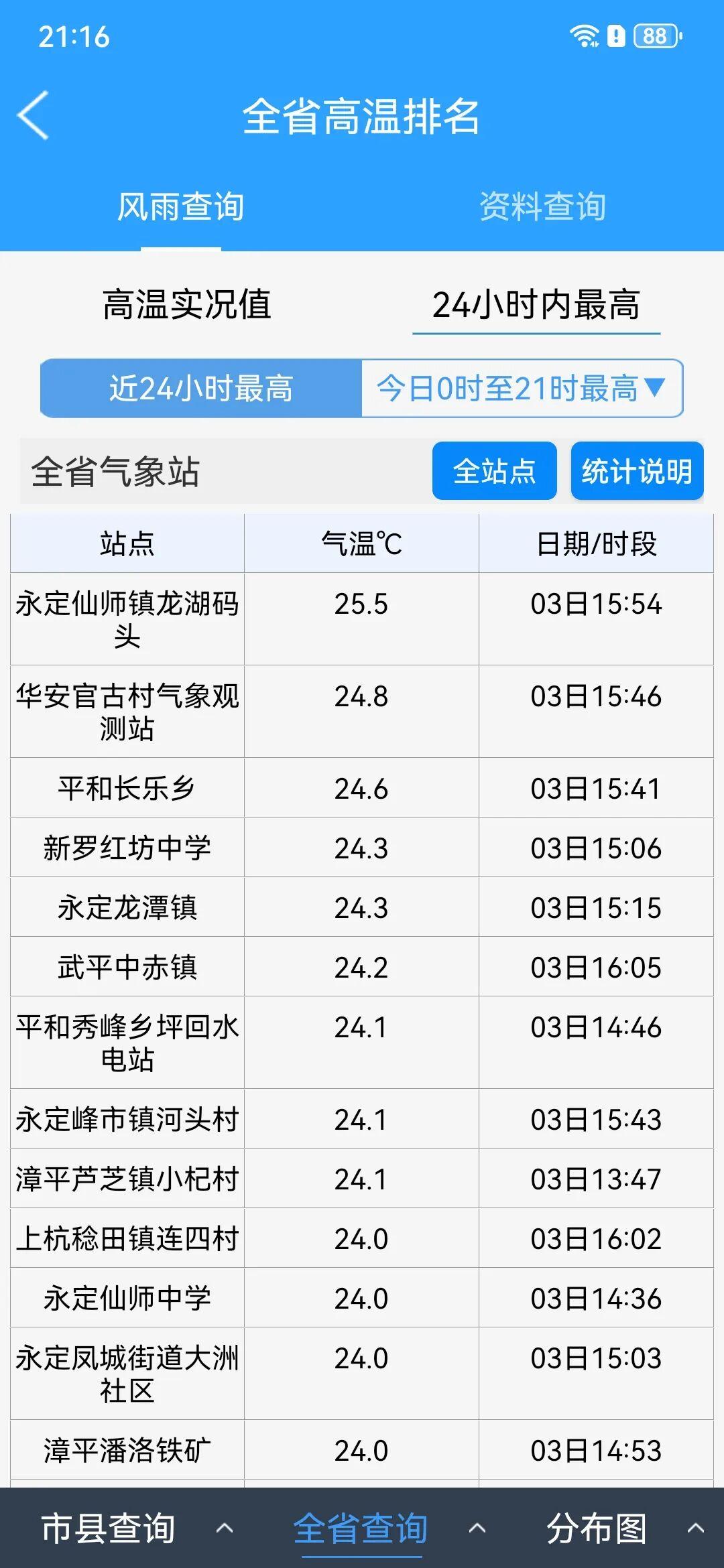Image resolution: width=724 pixels, height=1568 pixels.
Task: Switch to the 资料查询 tab
Action: [x=542, y=207]
